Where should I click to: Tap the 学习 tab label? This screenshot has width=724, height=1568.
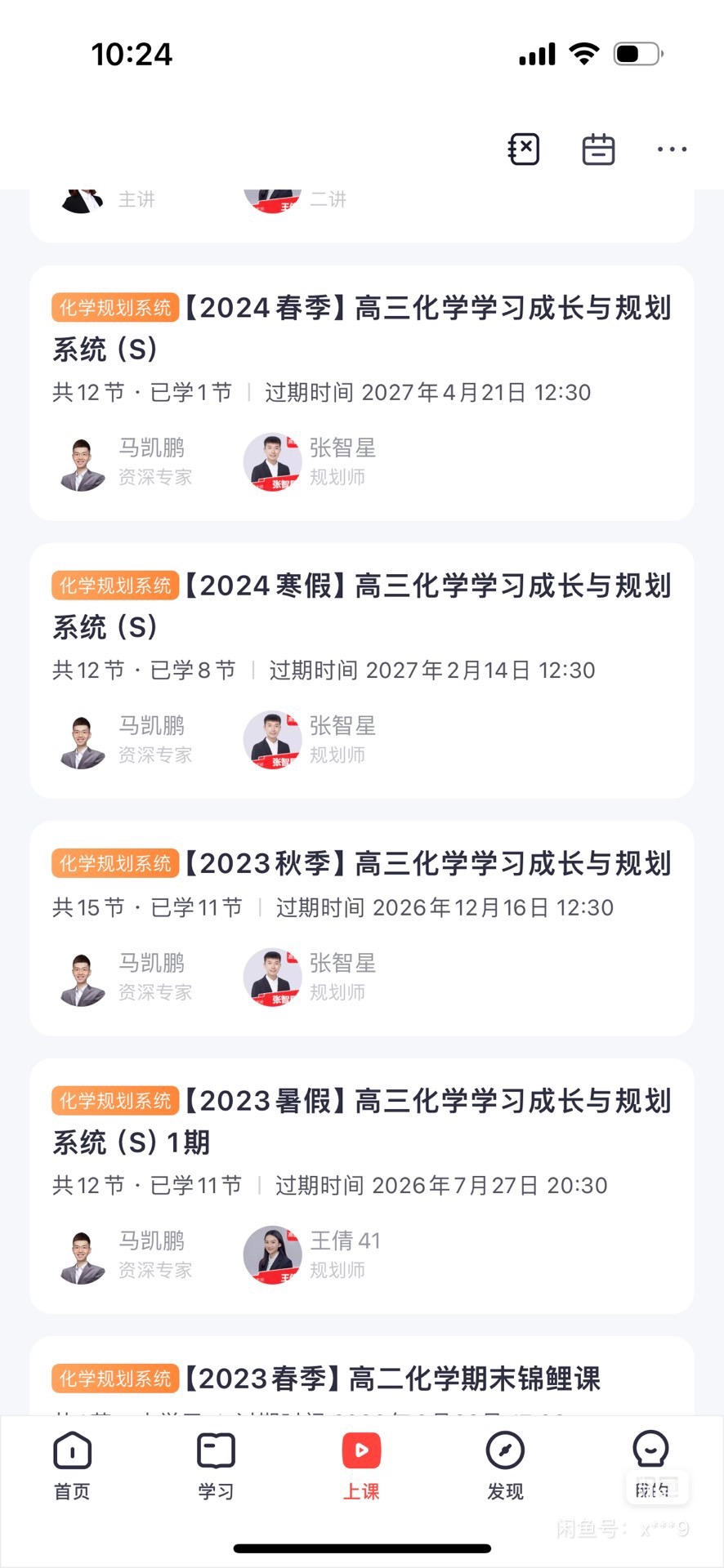coord(215,1489)
